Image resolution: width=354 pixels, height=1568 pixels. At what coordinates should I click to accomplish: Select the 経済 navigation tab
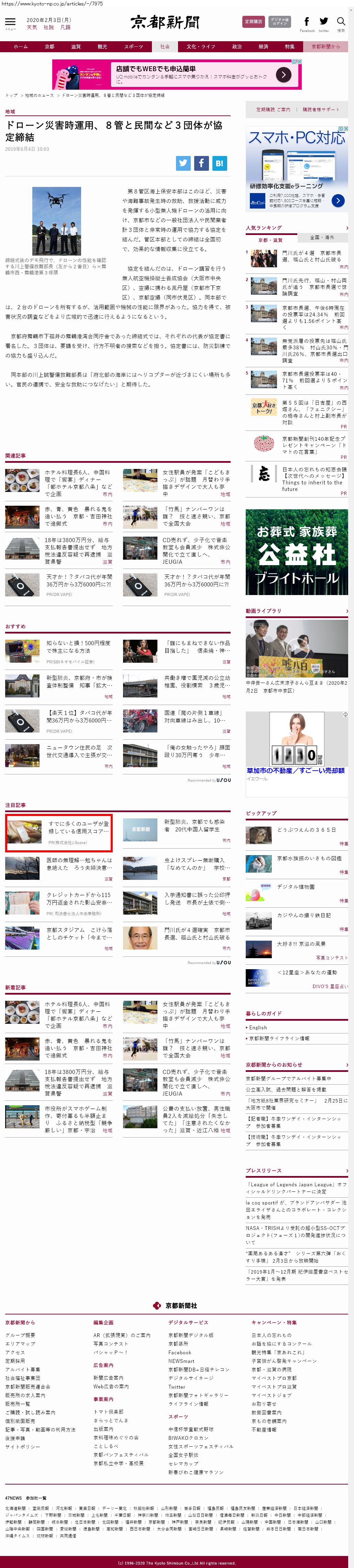[x=263, y=46]
